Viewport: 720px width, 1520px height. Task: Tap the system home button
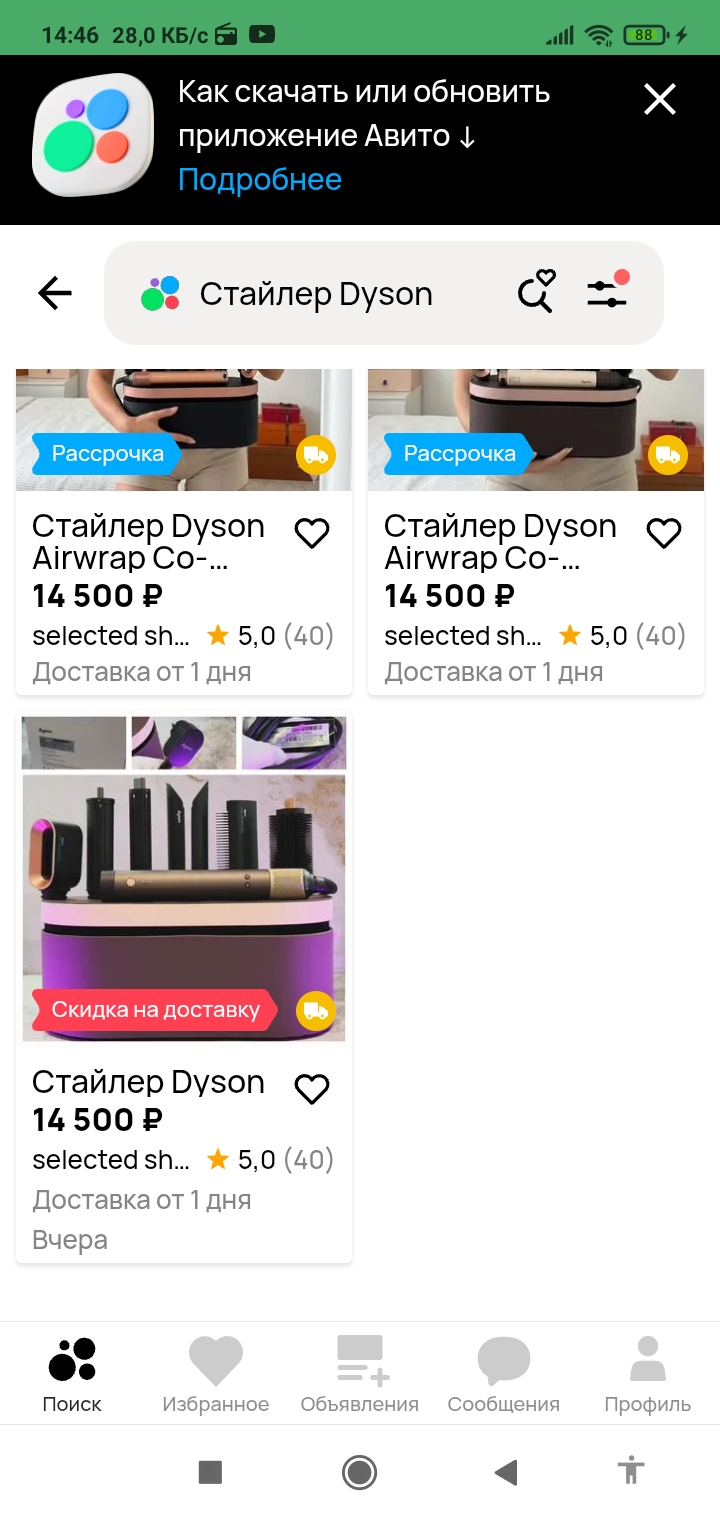[x=359, y=1472]
